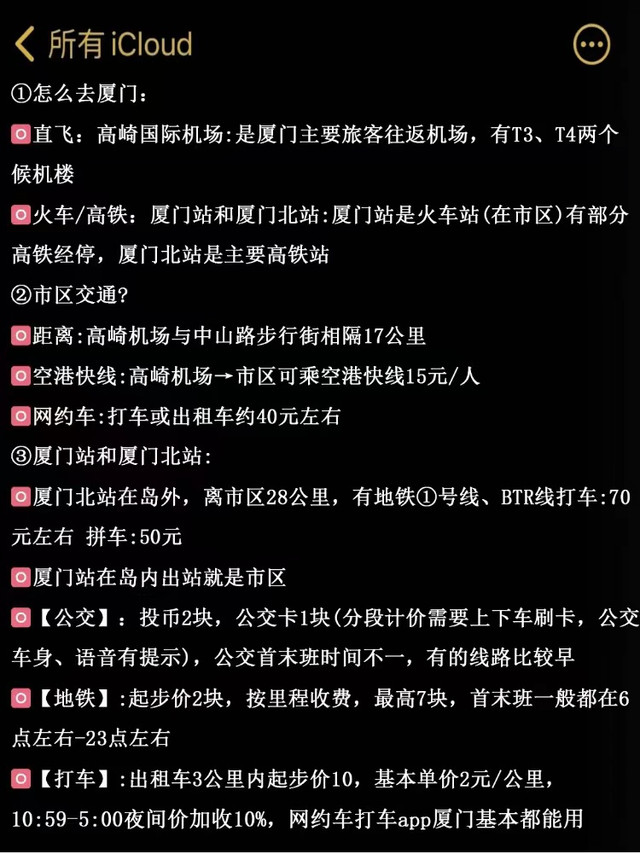Go back to 所有 iCloud folder
640x854 pixels.
(x=103, y=44)
